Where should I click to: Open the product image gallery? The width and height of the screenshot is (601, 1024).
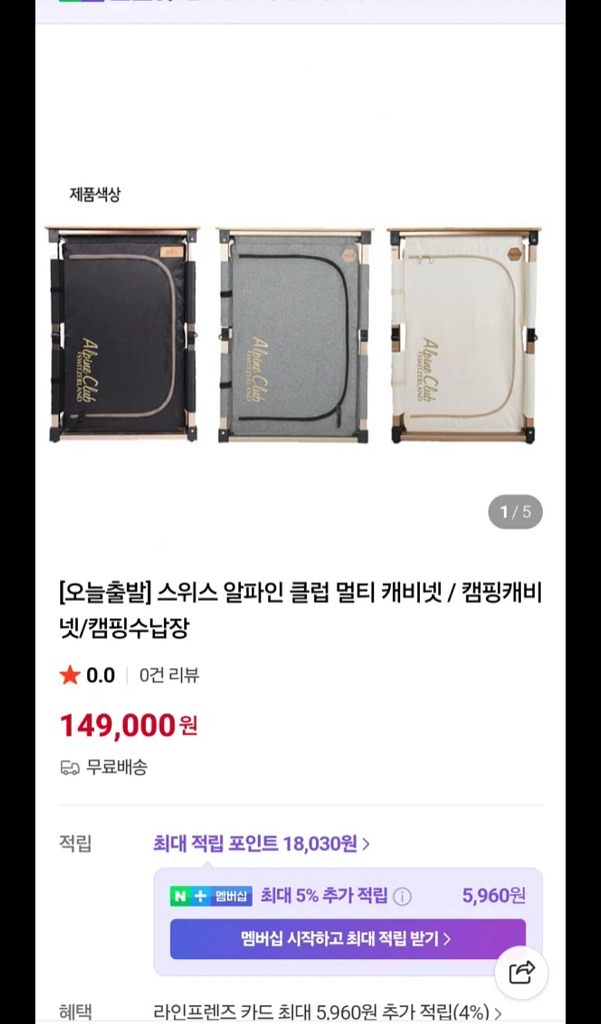pos(294,335)
